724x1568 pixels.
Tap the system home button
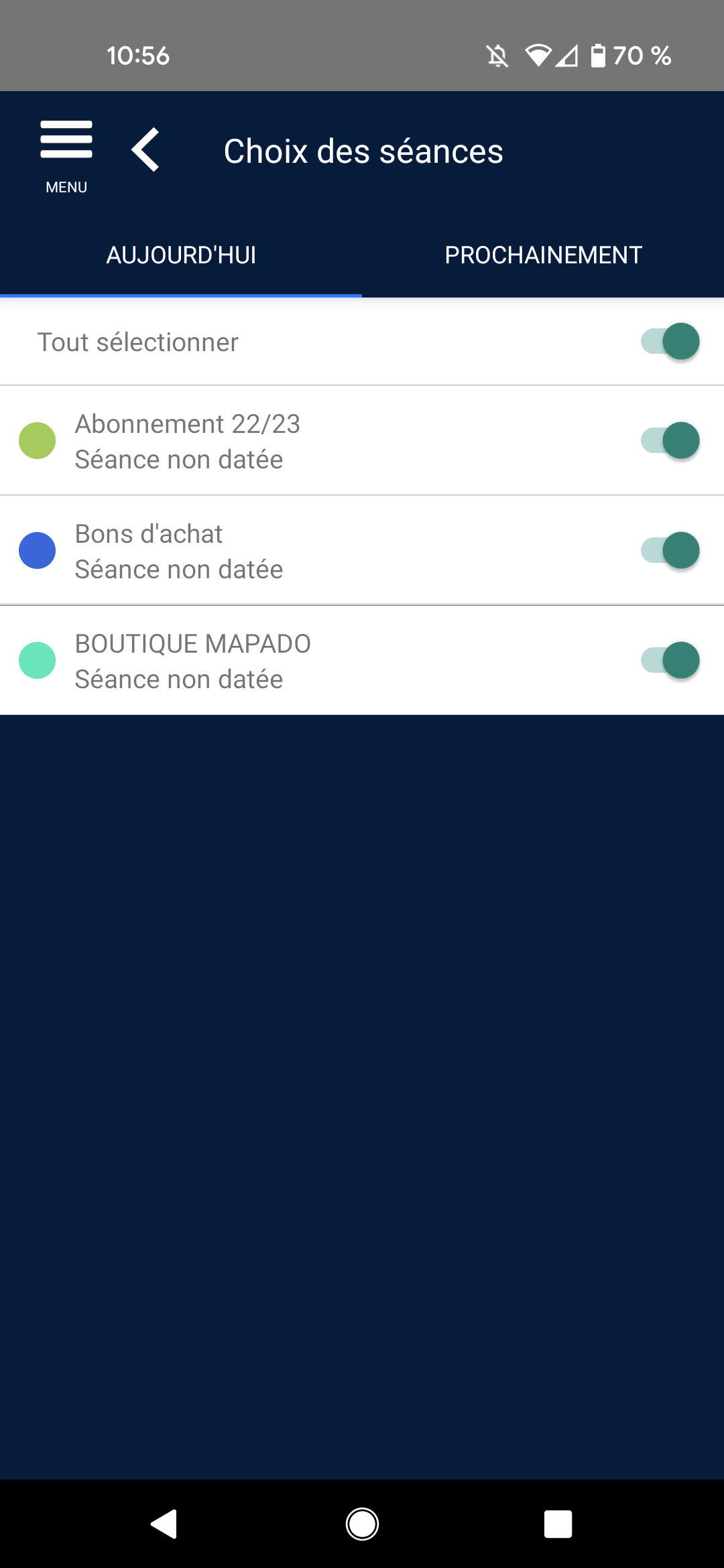pos(362,1524)
